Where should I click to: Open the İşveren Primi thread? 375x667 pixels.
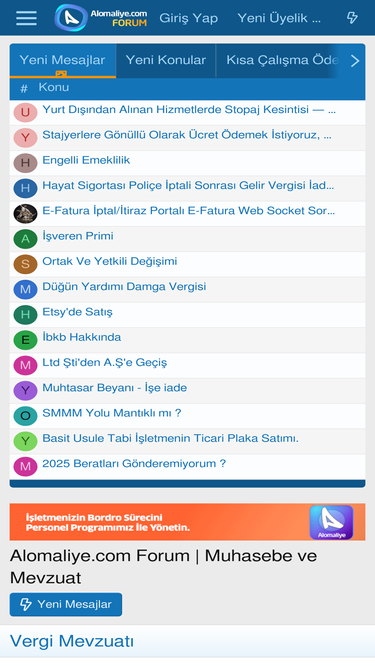[78, 236]
